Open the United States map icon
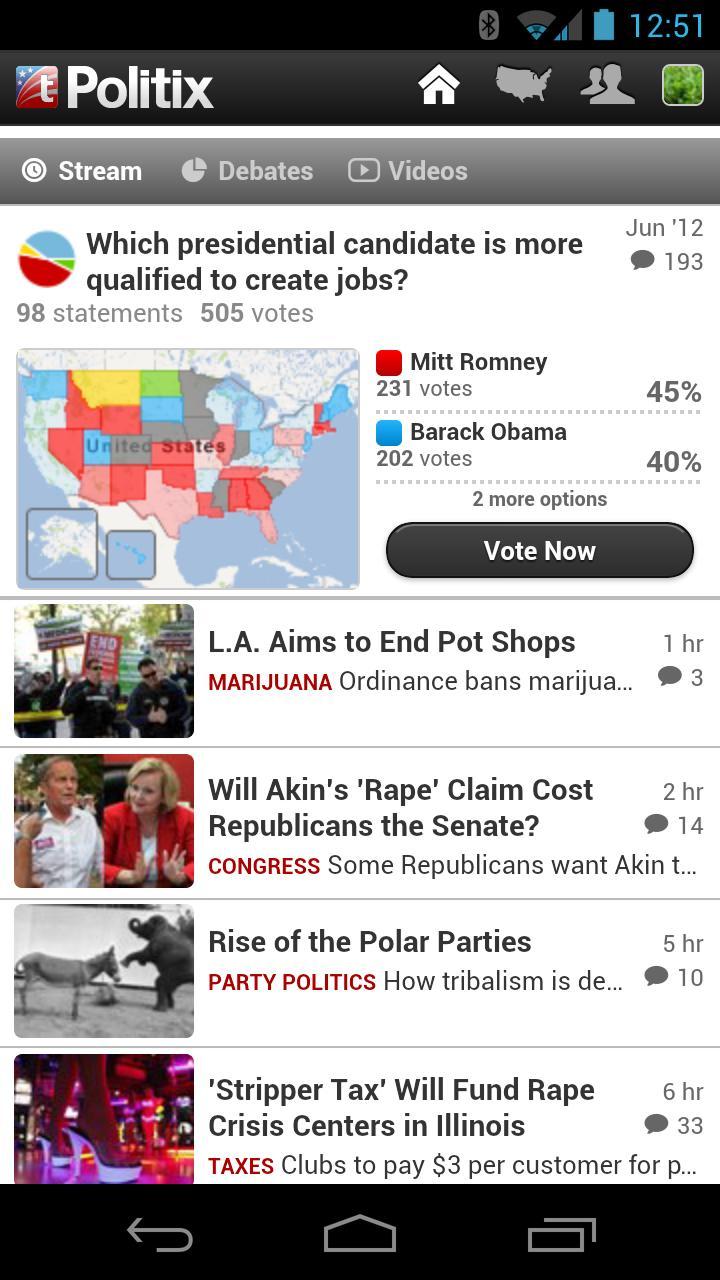Screen dimensions: 720x1280 (x=523, y=86)
